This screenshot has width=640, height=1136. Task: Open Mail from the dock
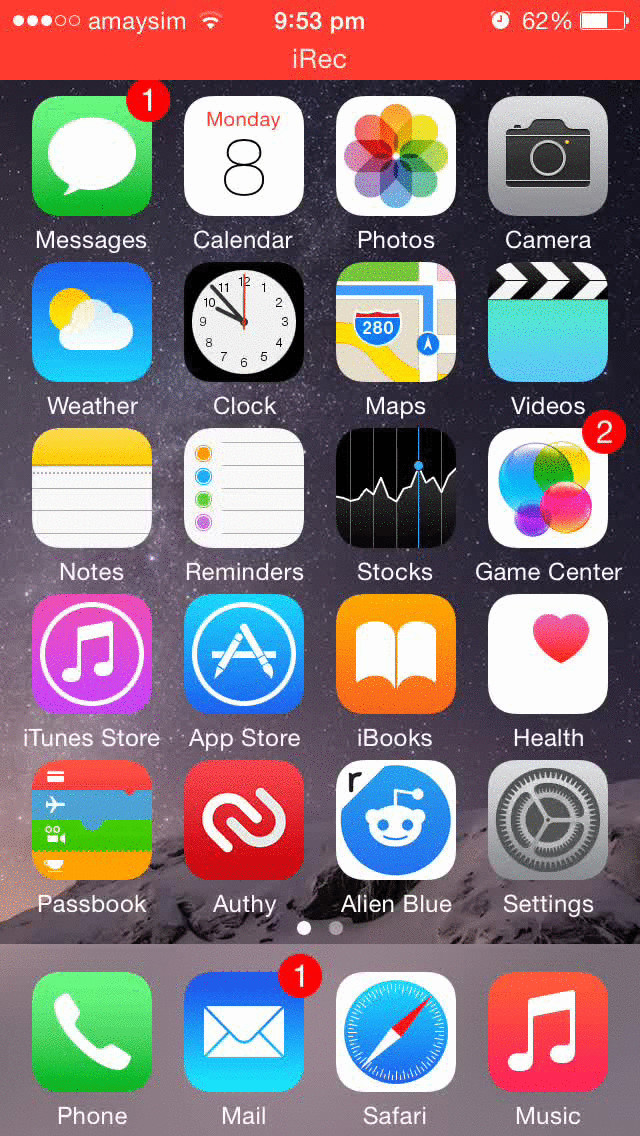pos(244,1032)
